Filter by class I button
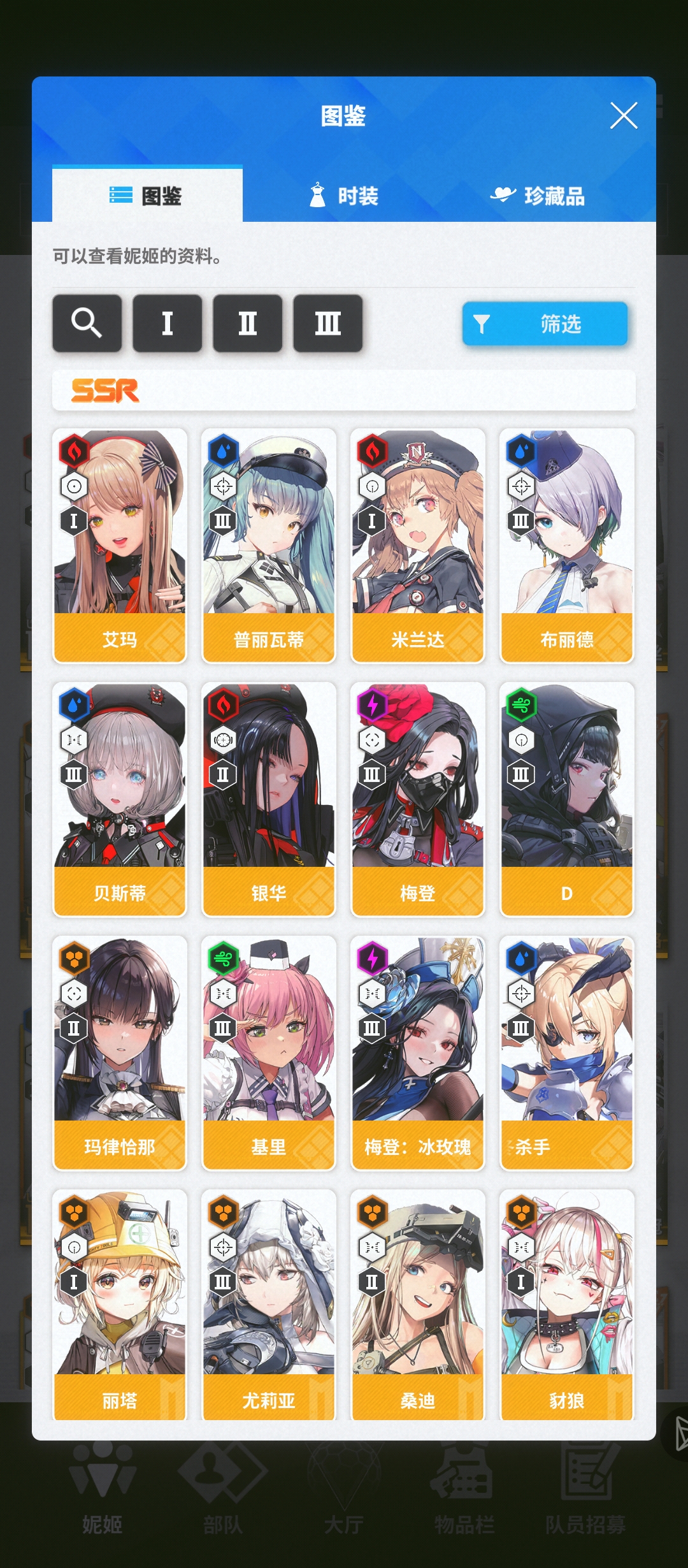The height and width of the screenshot is (1568, 688). [x=168, y=323]
